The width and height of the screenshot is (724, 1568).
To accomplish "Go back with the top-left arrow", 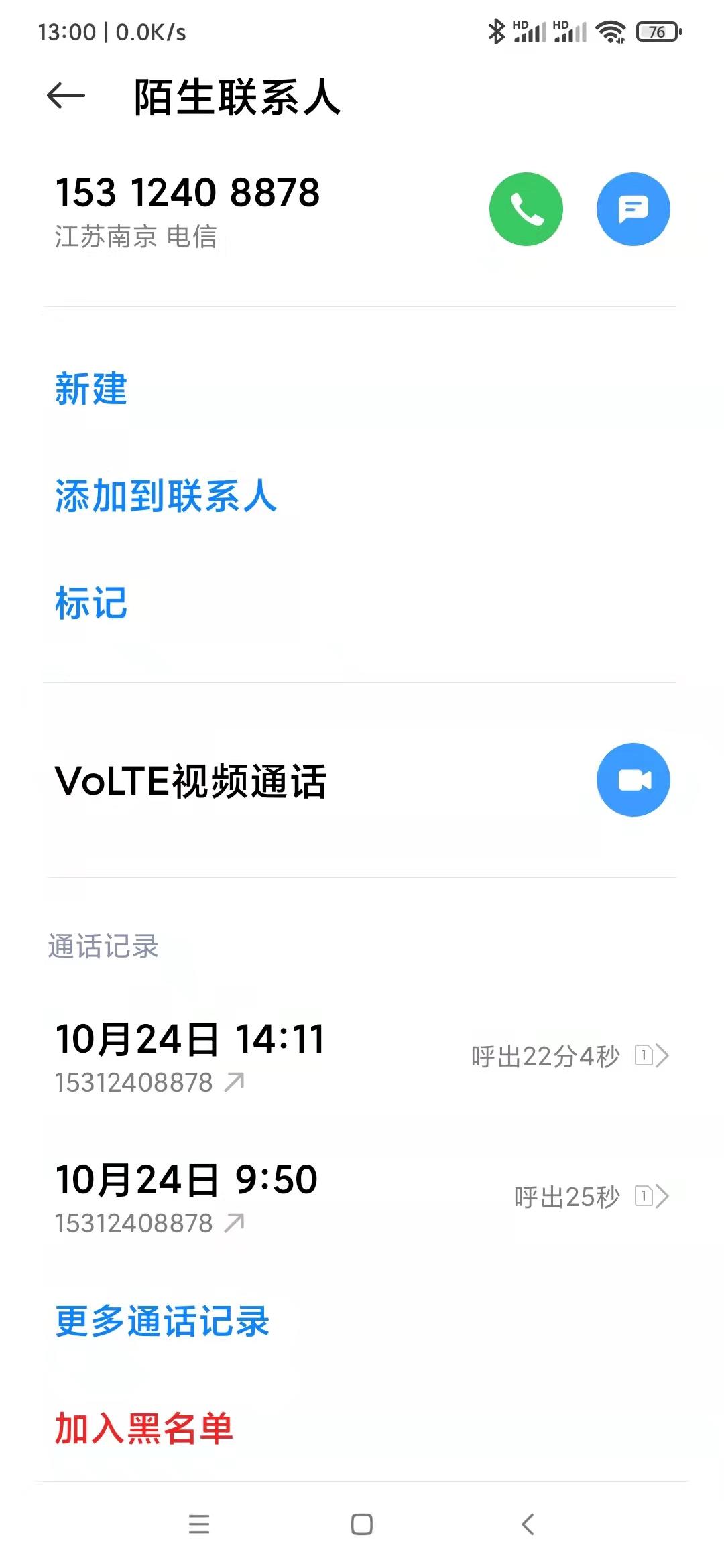I will coord(66,96).
